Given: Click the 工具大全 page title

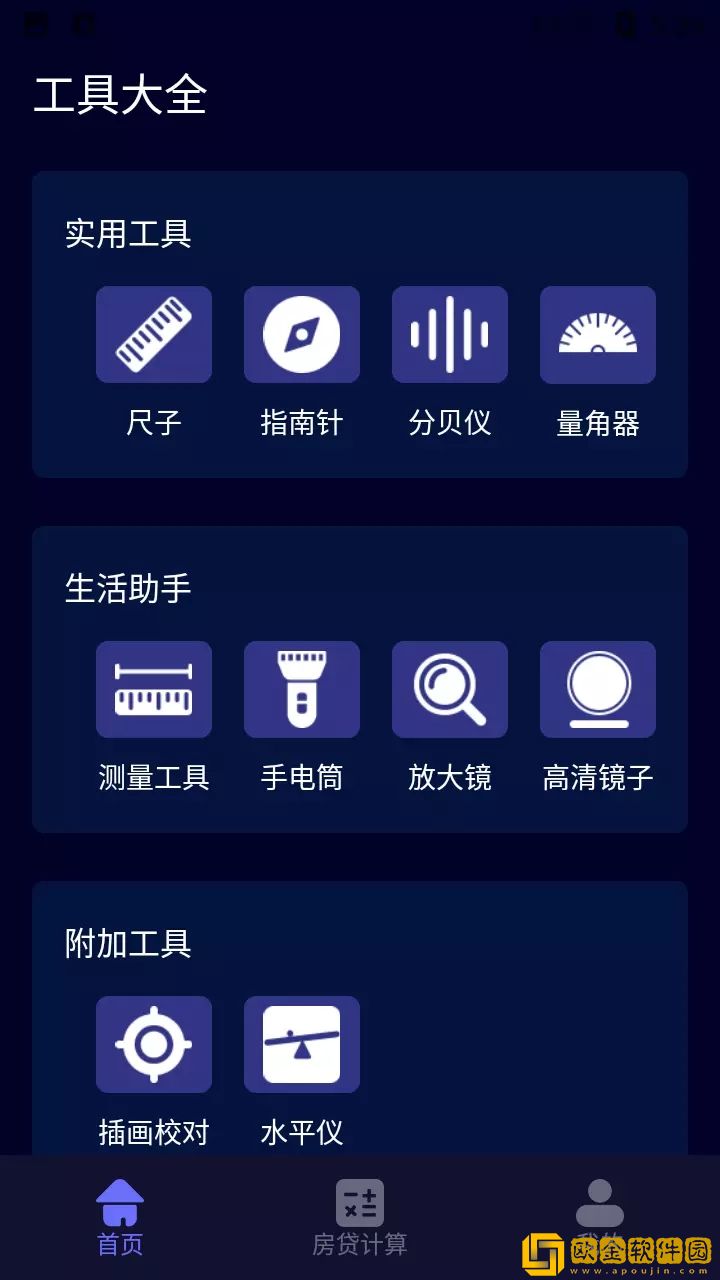Looking at the screenshot, I should (120, 95).
